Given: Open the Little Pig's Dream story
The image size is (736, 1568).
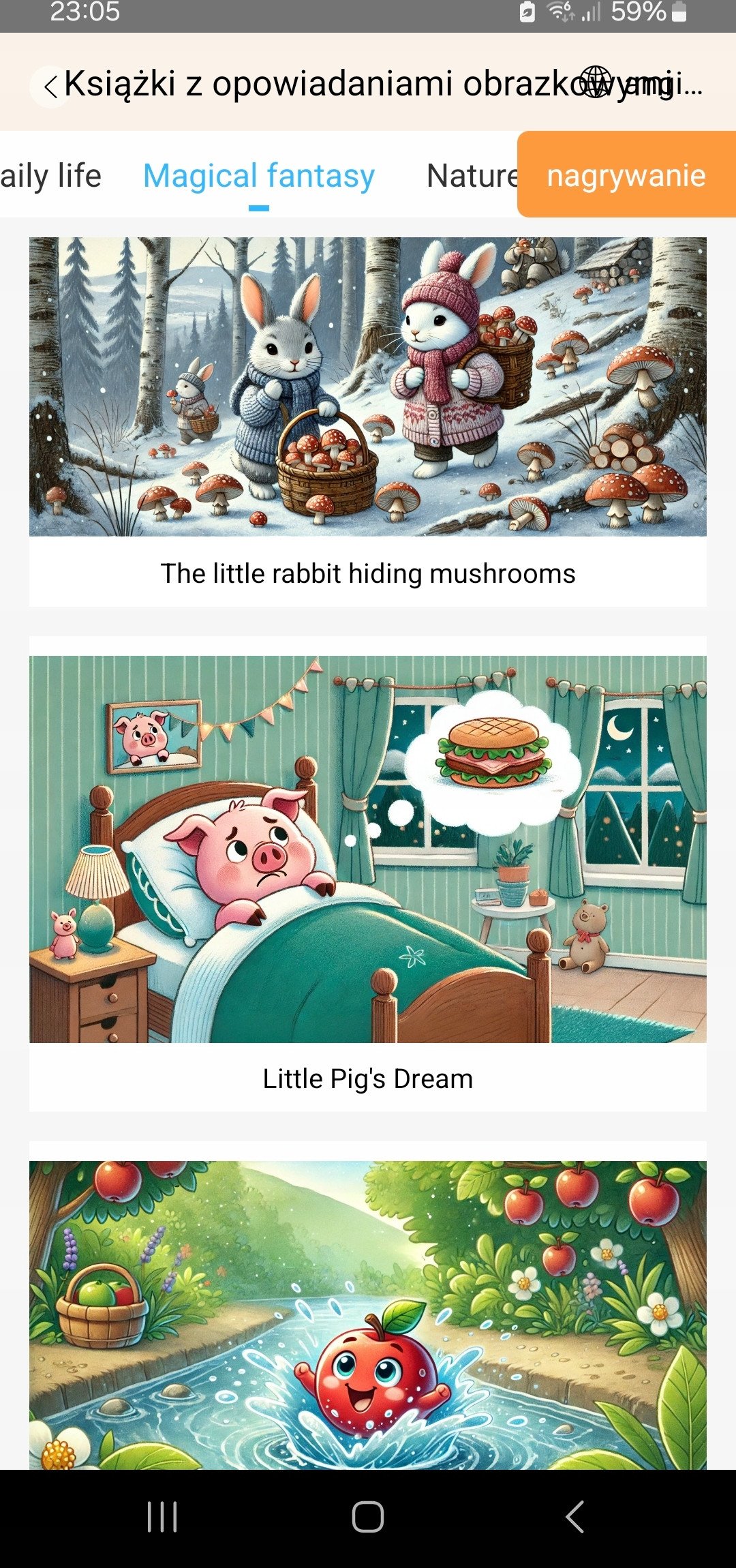Looking at the screenshot, I should [368, 873].
